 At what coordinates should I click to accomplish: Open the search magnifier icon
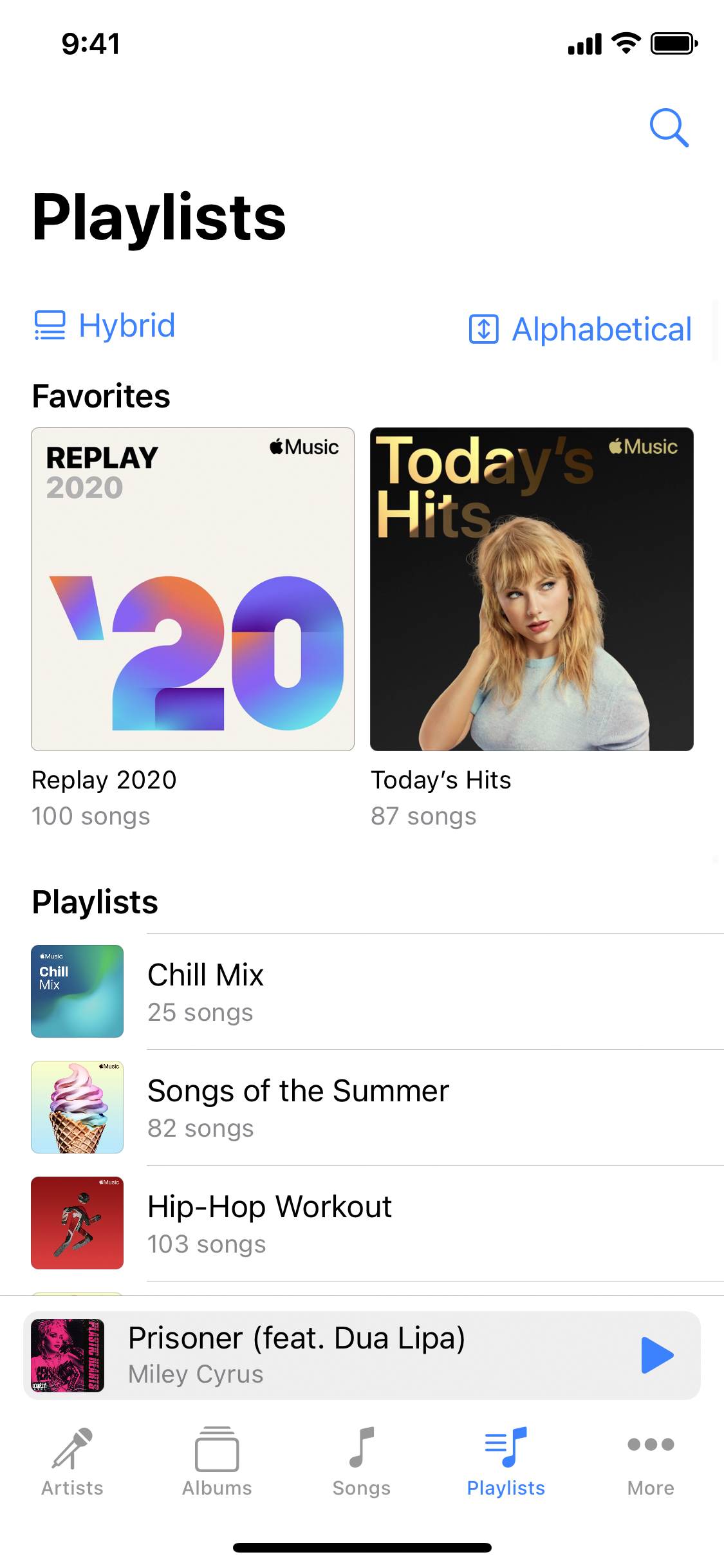pyautogui.click(x=669, y=127)
